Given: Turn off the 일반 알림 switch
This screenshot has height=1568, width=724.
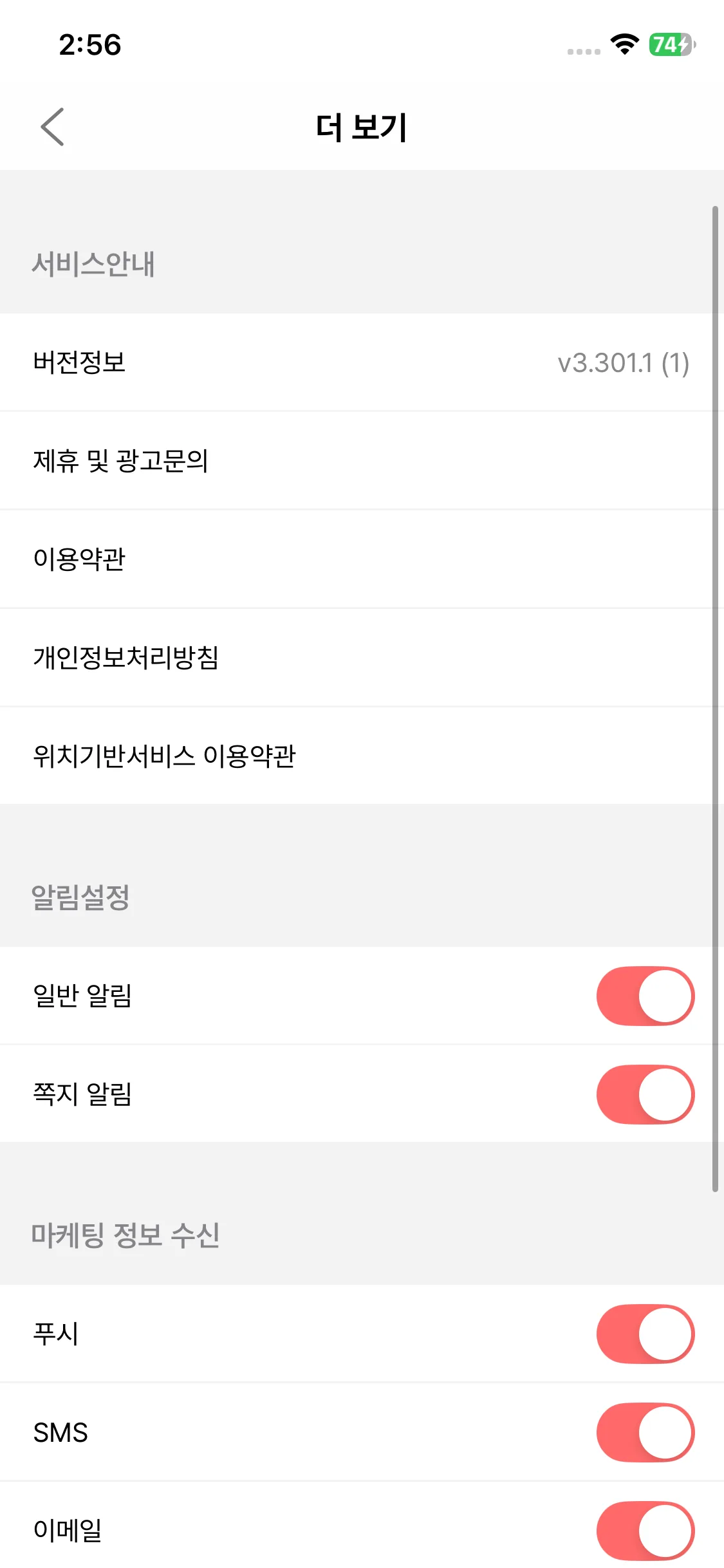Looking at the screenshot, I should pos(645,996).
